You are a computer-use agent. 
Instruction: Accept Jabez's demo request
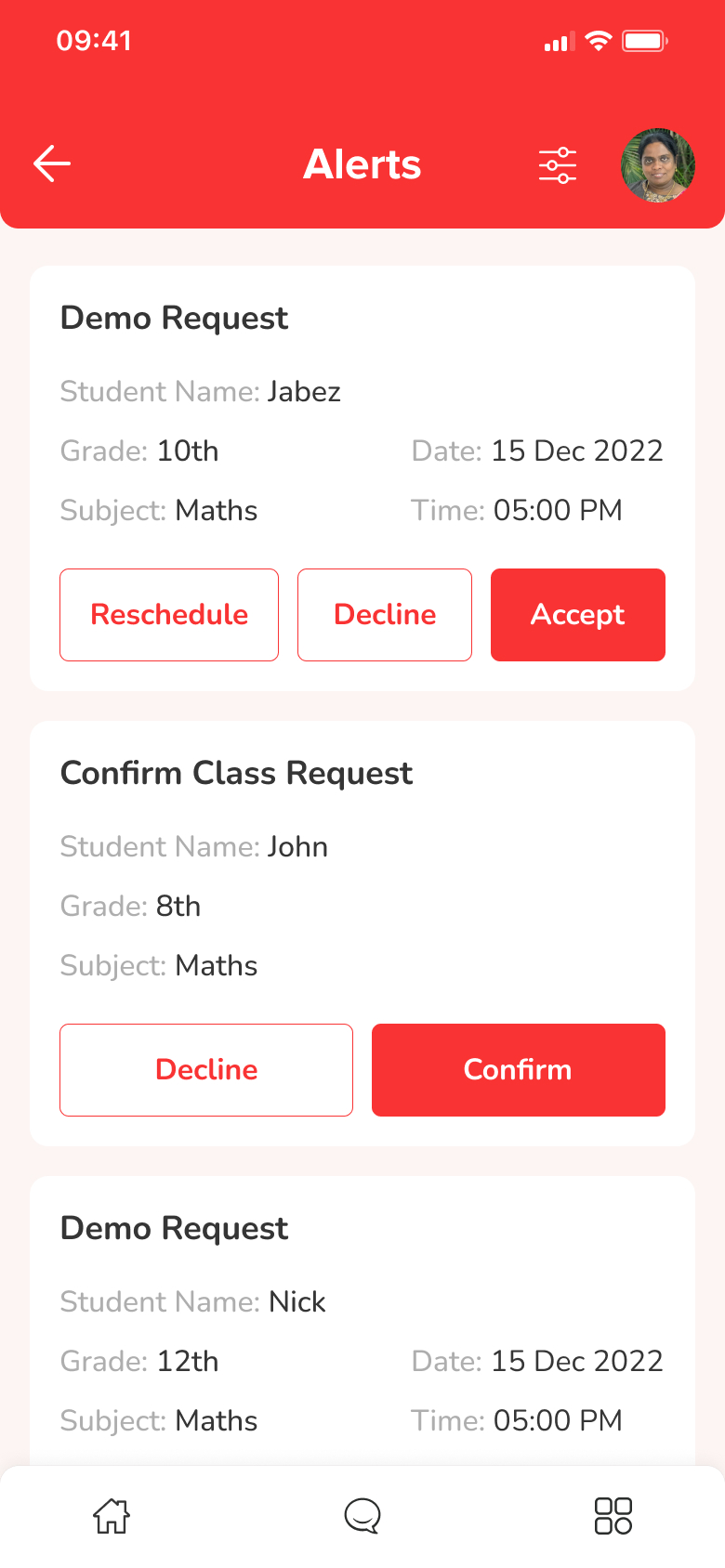click(x=578, y=615)
